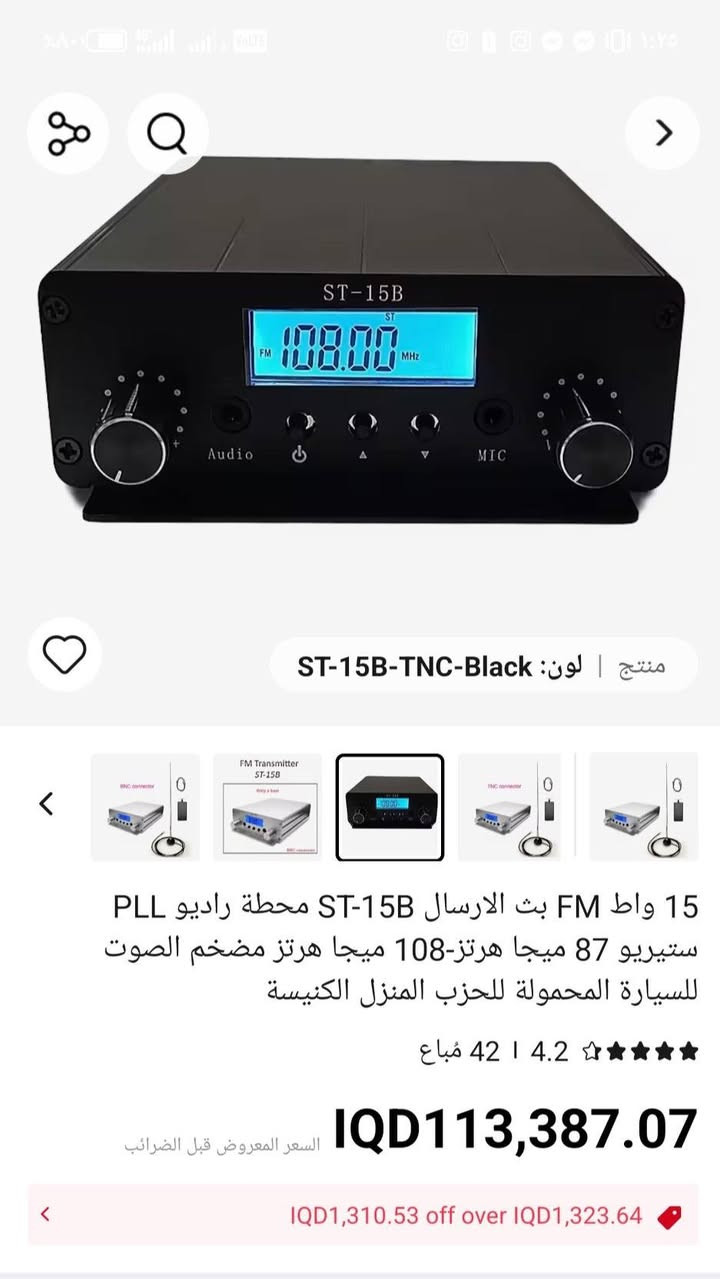Image resolution: width=720 pixels, height=1279 pixels.
Task: Share this product listing
Action: [x=68, y=133]
